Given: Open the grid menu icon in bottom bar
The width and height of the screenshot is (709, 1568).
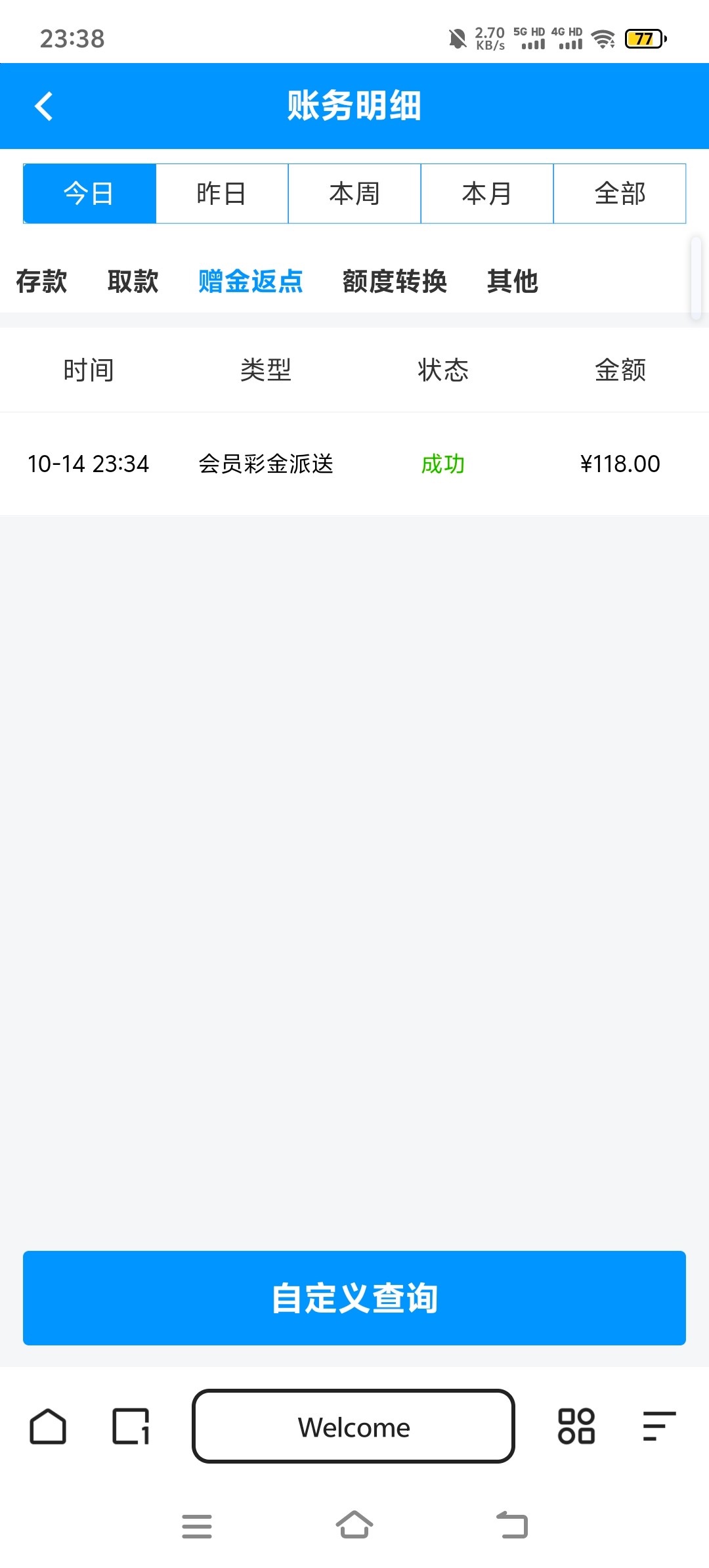Looking at the screenshot, I should coord(576,1427).
